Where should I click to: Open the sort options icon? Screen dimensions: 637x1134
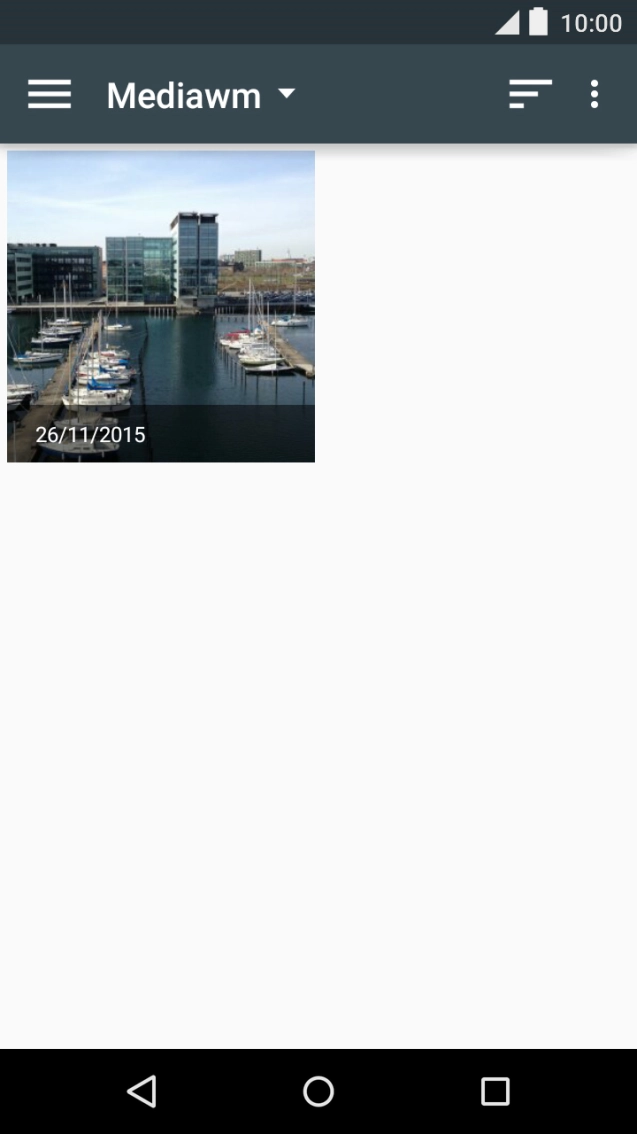click(x=530, y=95)
